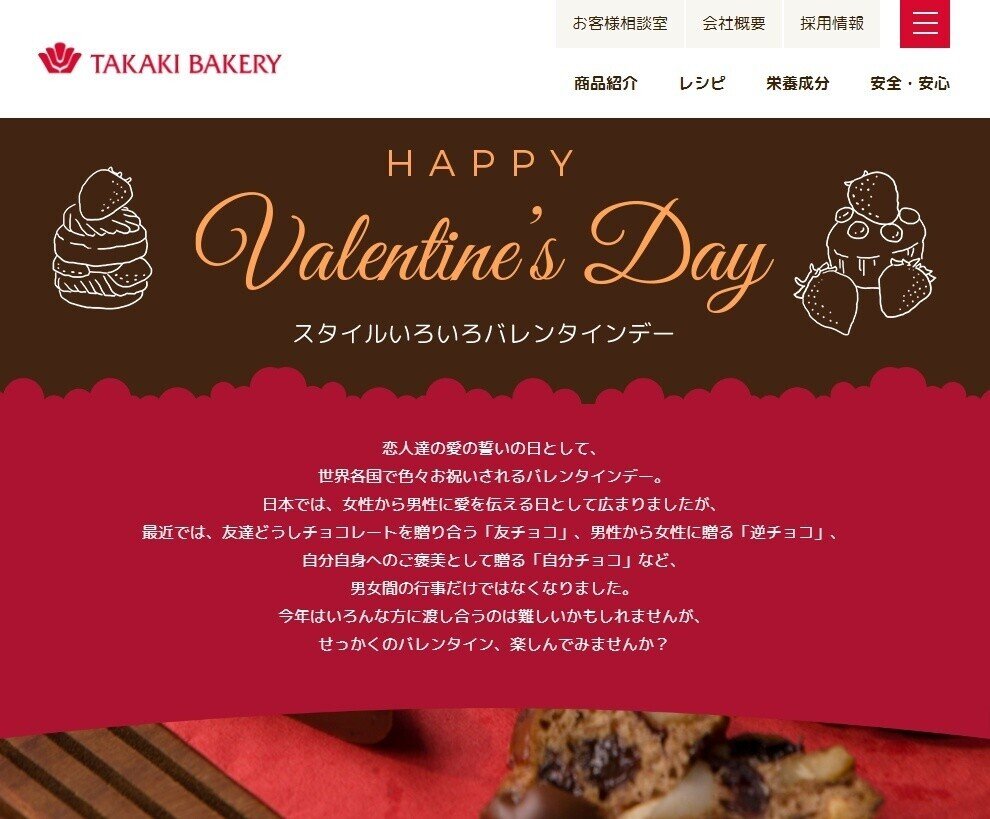Tap the Takaki Bakery logo to go home

(x=160, y=62)
